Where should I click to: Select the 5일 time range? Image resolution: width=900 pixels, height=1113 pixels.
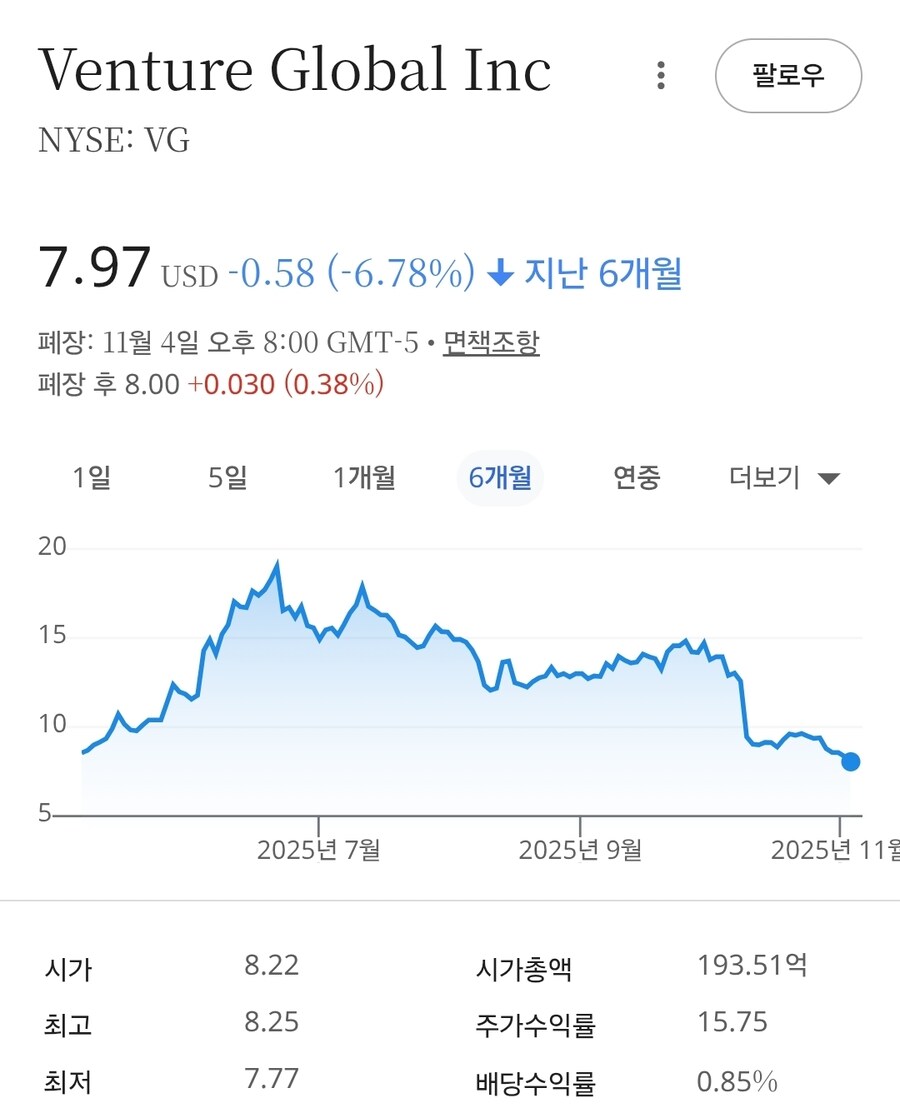click(x=228, y=478)
